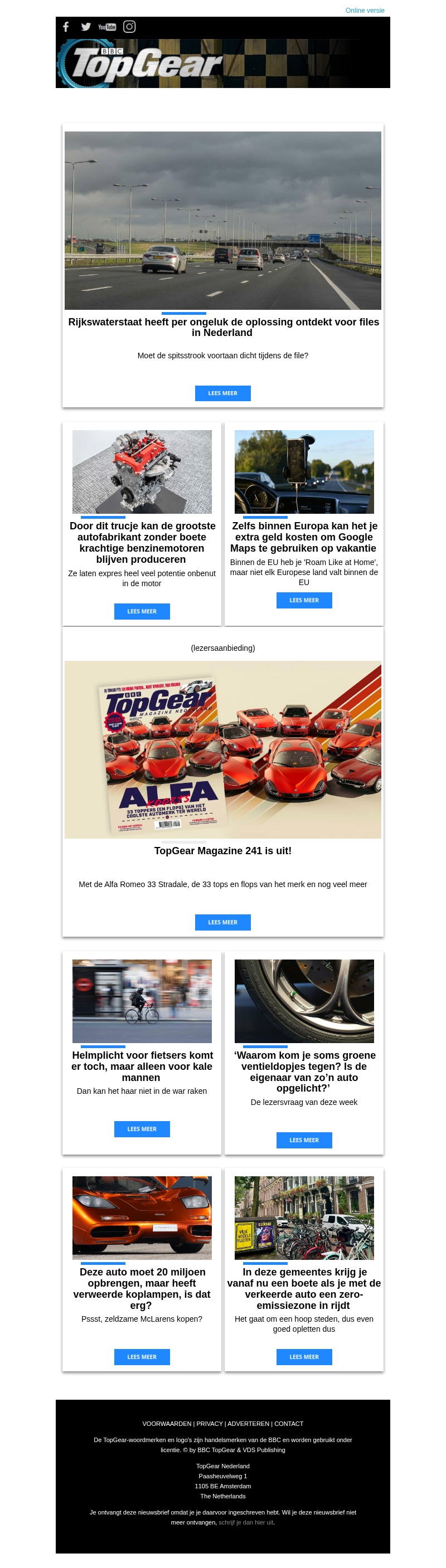Read more about Rijkswaterstaat files solution
The width and height of the screenshot is (446, 1568).
(x=222, y=393)
